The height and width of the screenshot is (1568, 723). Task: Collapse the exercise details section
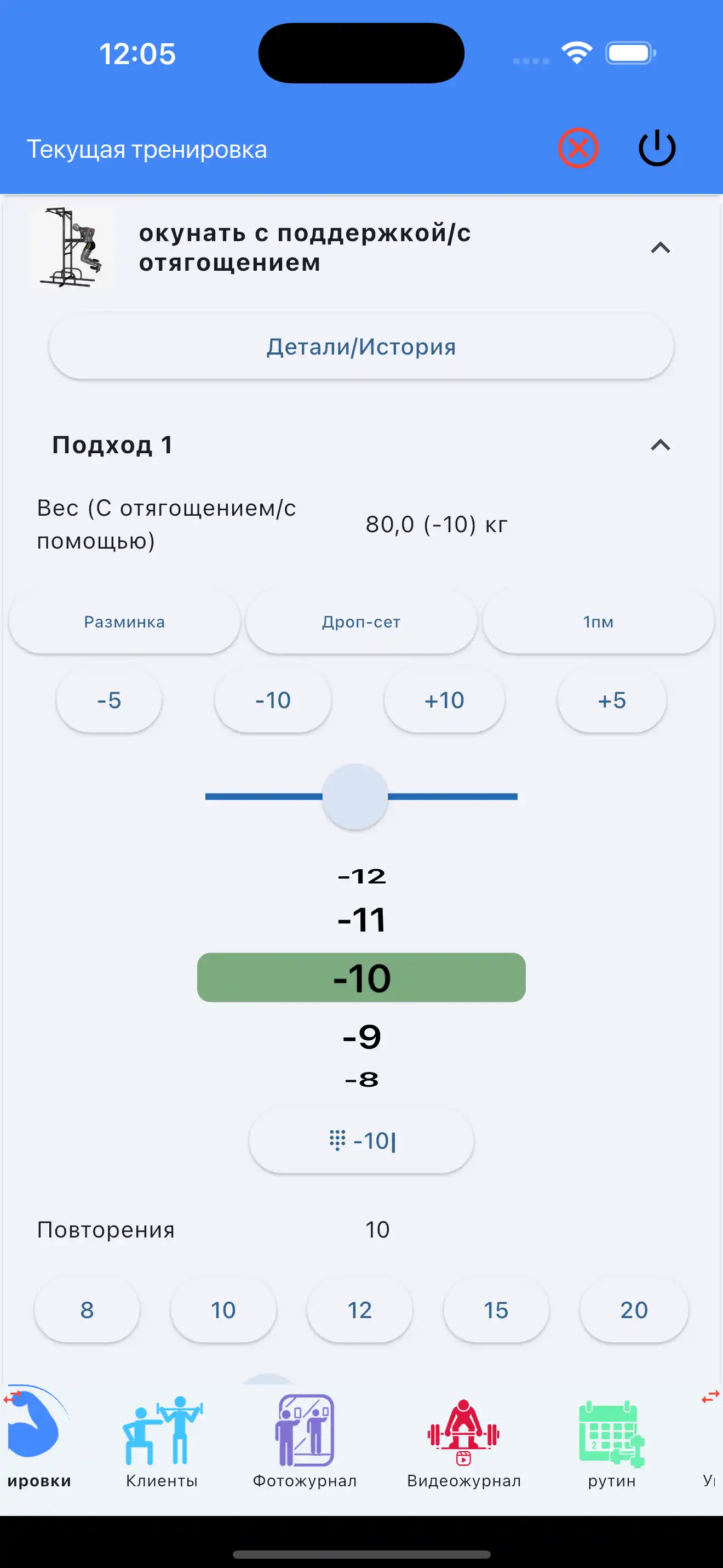(x=662, y=248)
